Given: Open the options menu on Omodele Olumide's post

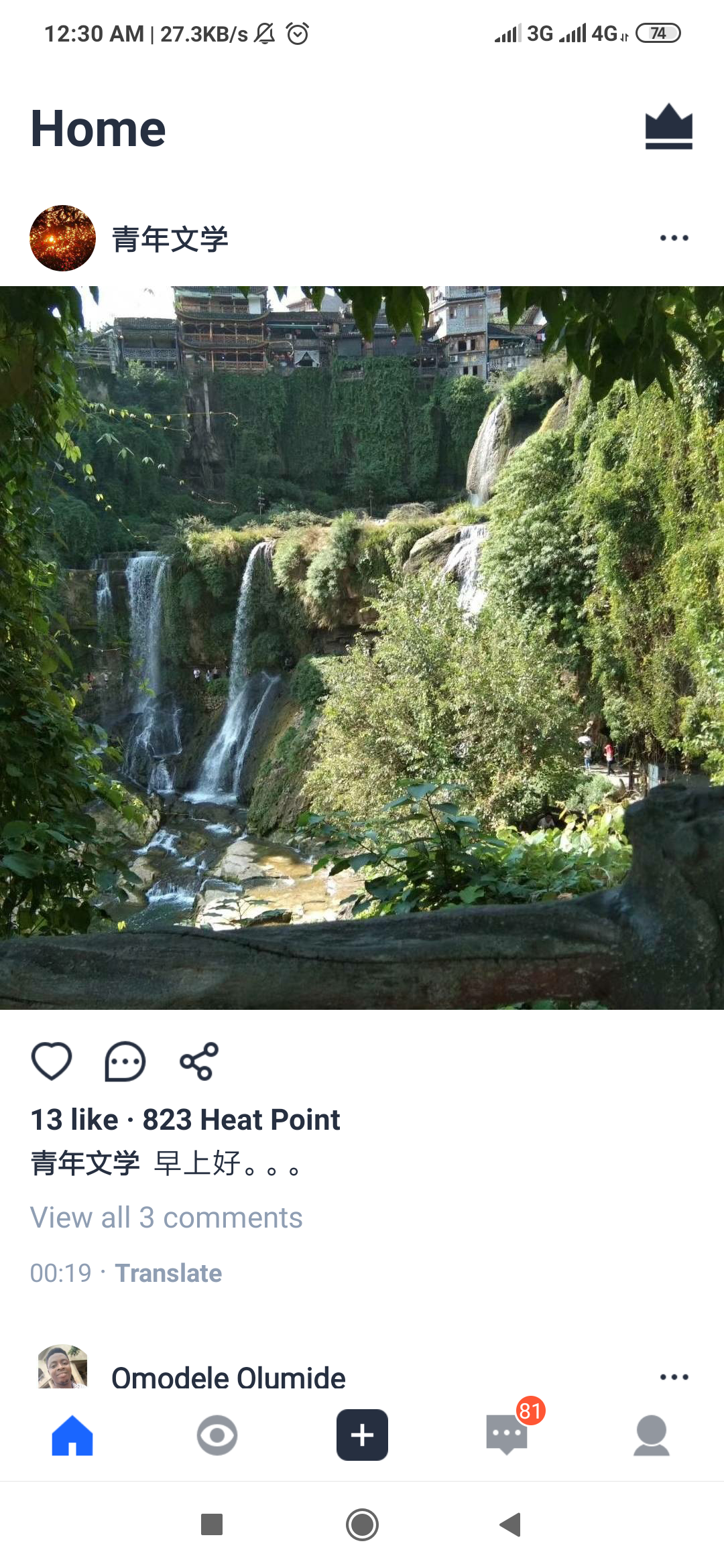Looking at the screenshot, I should pyautogui.click(x=674, y=1376).
